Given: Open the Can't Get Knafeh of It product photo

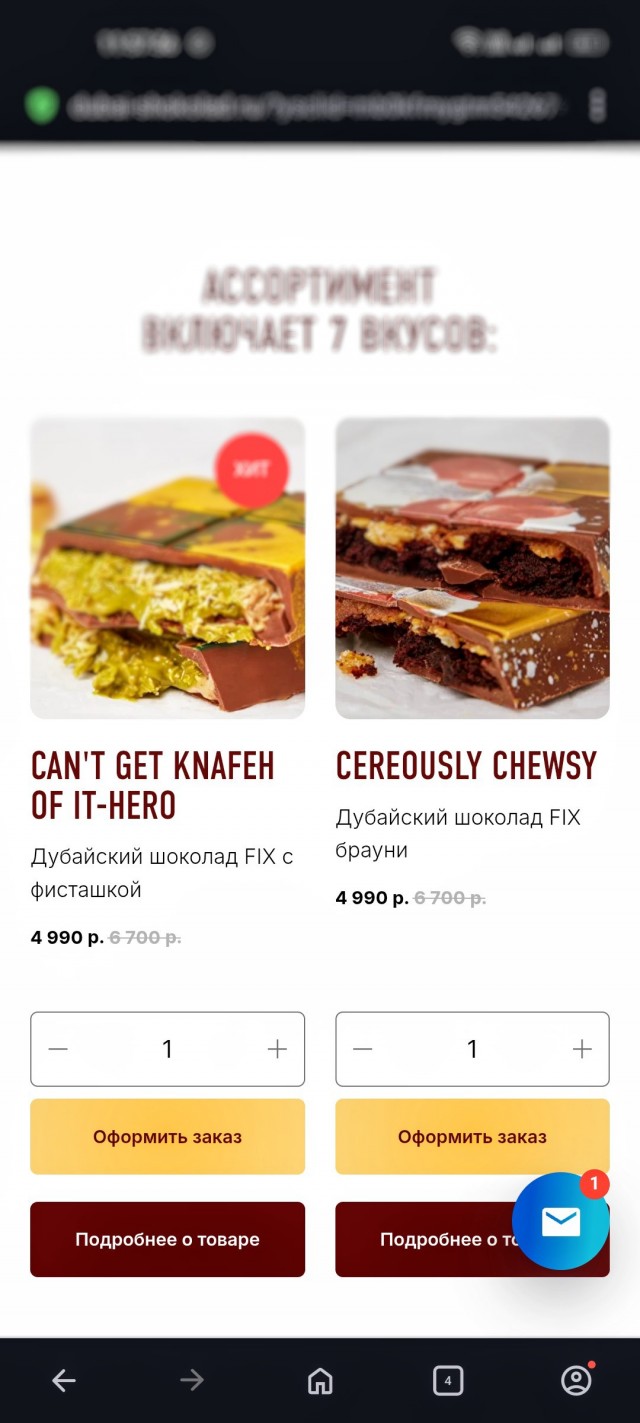Looking at the screenshot, I should pyautogui.click(x=167, y=568).
